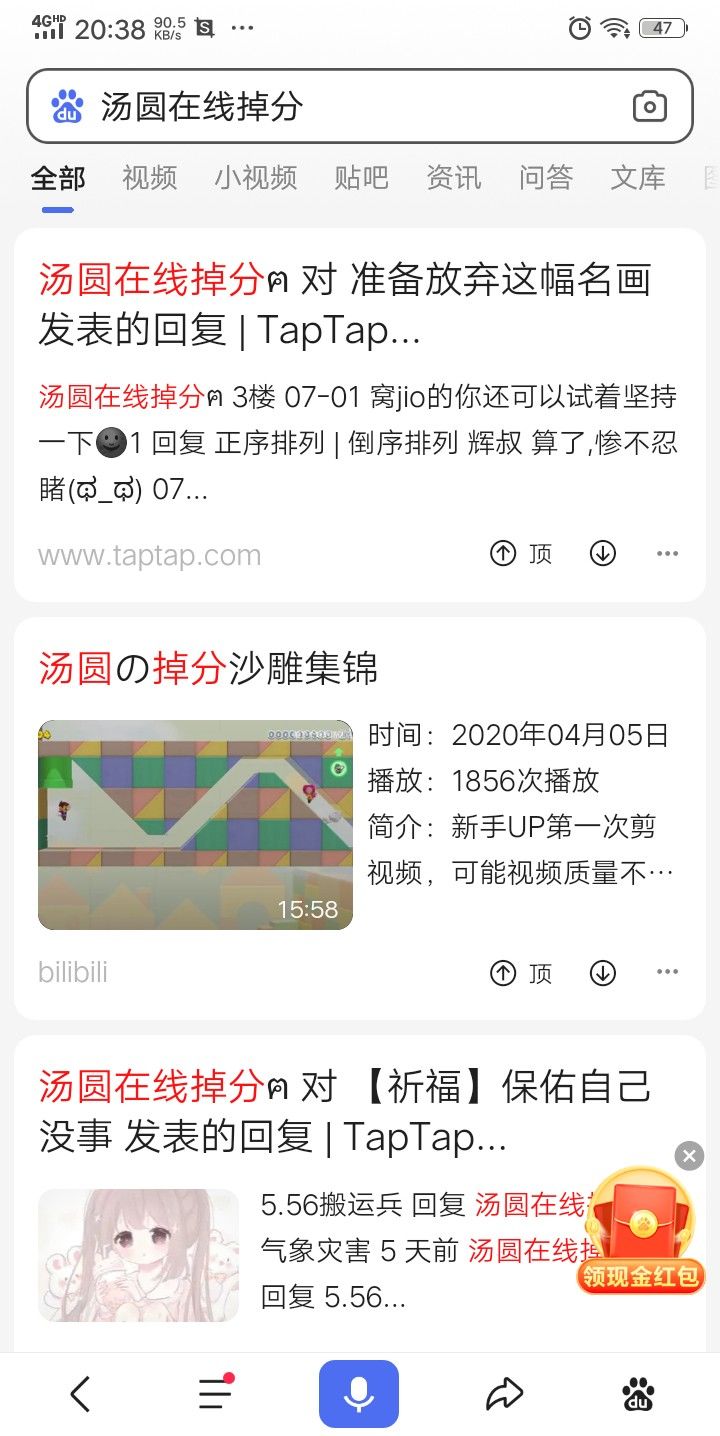Switch to the 贴吧 tab
720x1436 pixels.
click(361, 178)
